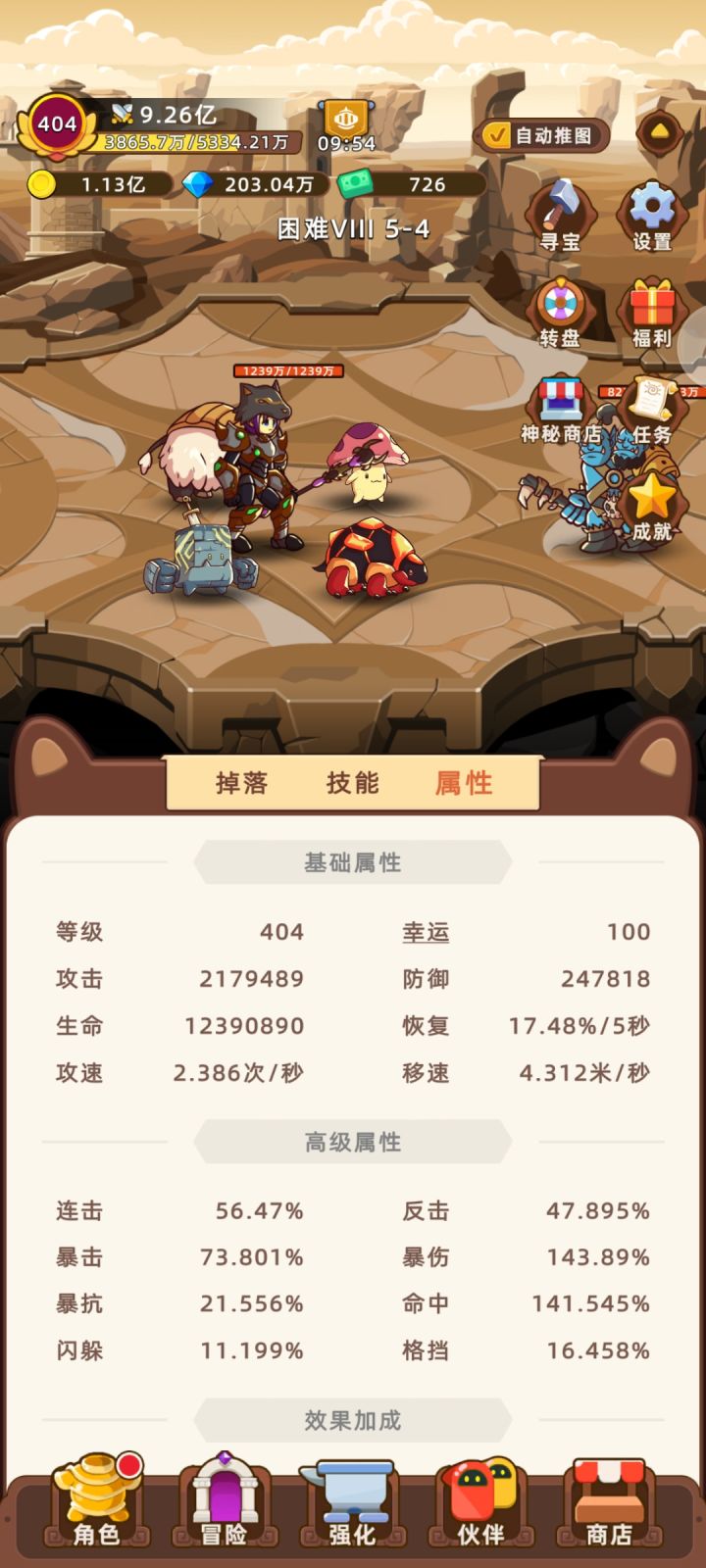706x1568 pixels.
Task: Disable the 自动推图 auto-battle option
Action: tap(541, 135)
